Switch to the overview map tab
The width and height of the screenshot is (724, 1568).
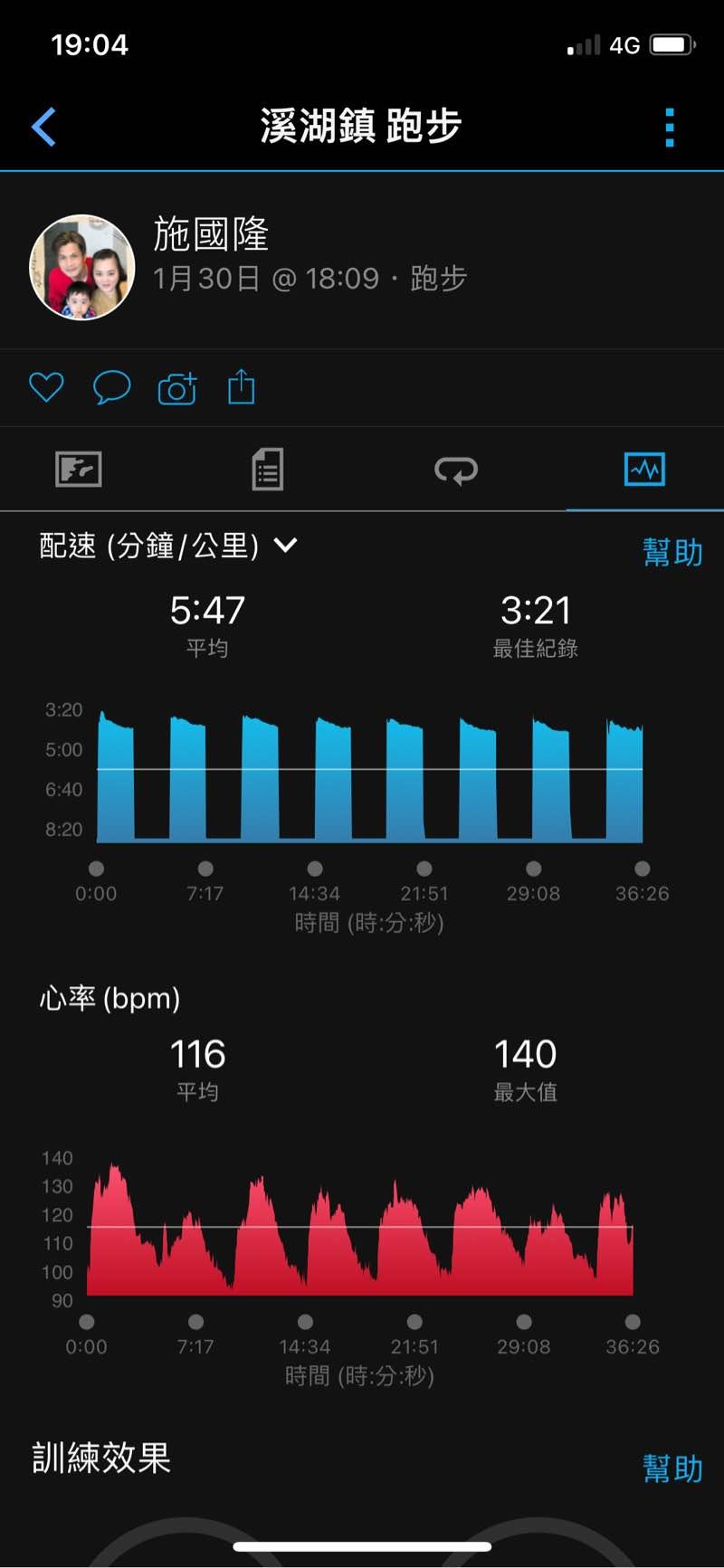point(79,470)
